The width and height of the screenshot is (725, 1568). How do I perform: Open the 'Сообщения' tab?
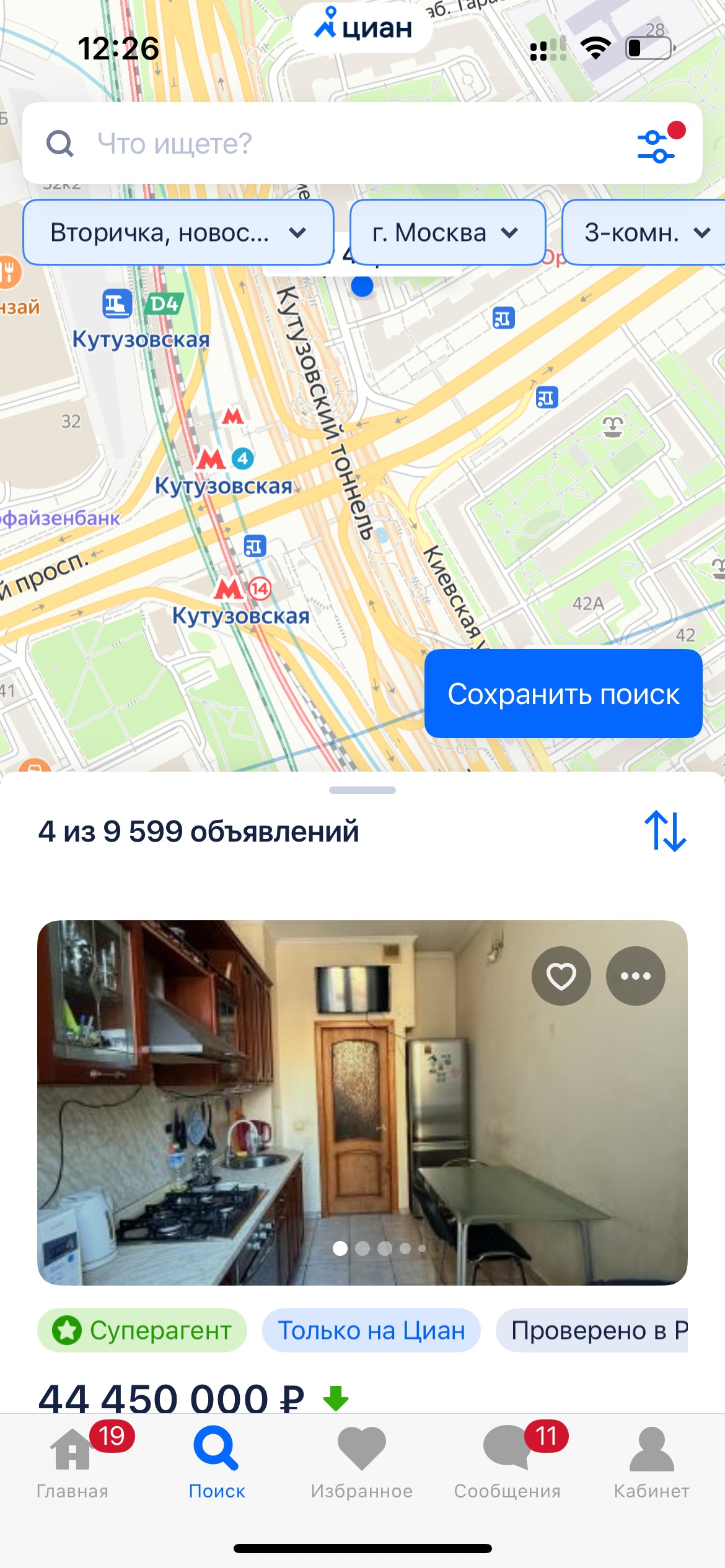[x=507, y=1461]
